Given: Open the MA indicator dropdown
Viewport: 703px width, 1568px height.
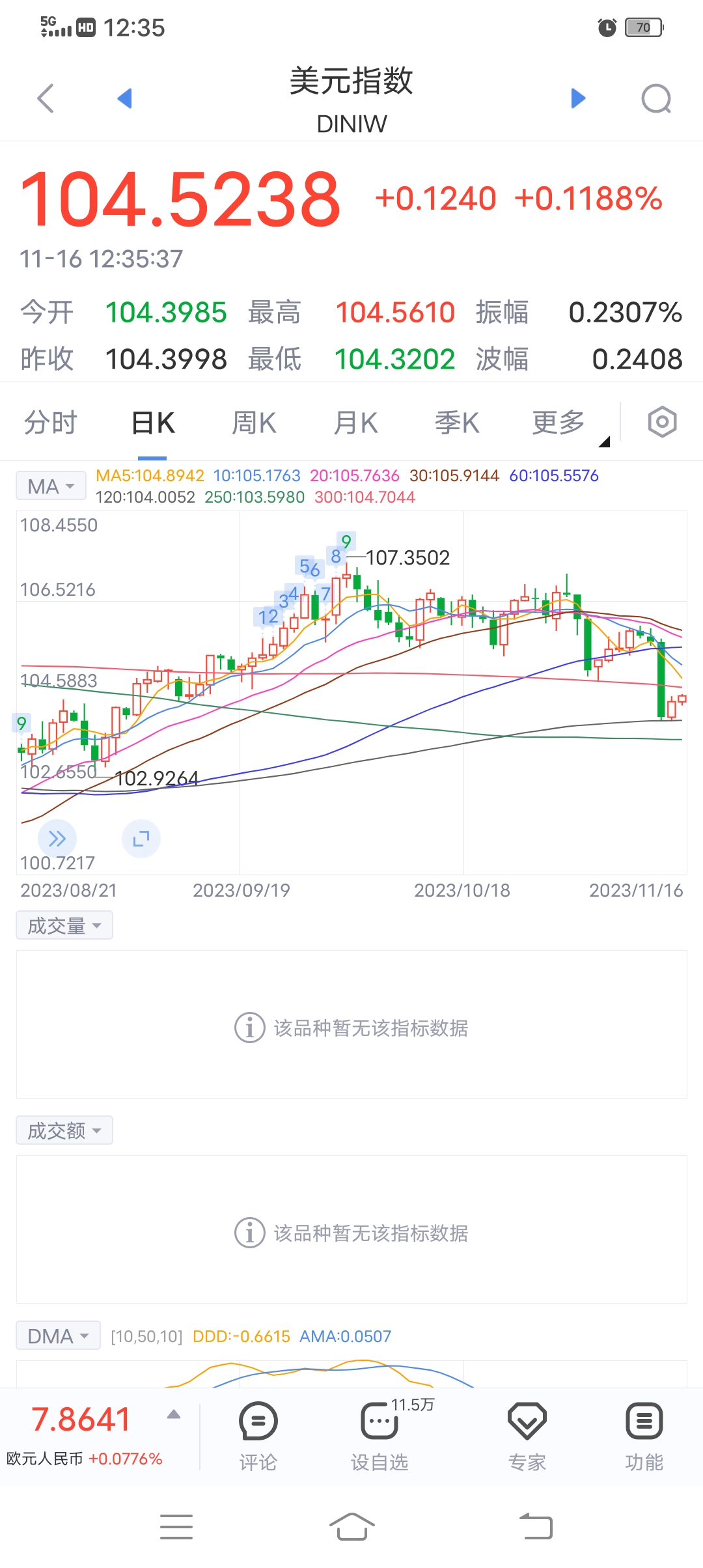Looking at the screenshot, I should pos(51,486).
